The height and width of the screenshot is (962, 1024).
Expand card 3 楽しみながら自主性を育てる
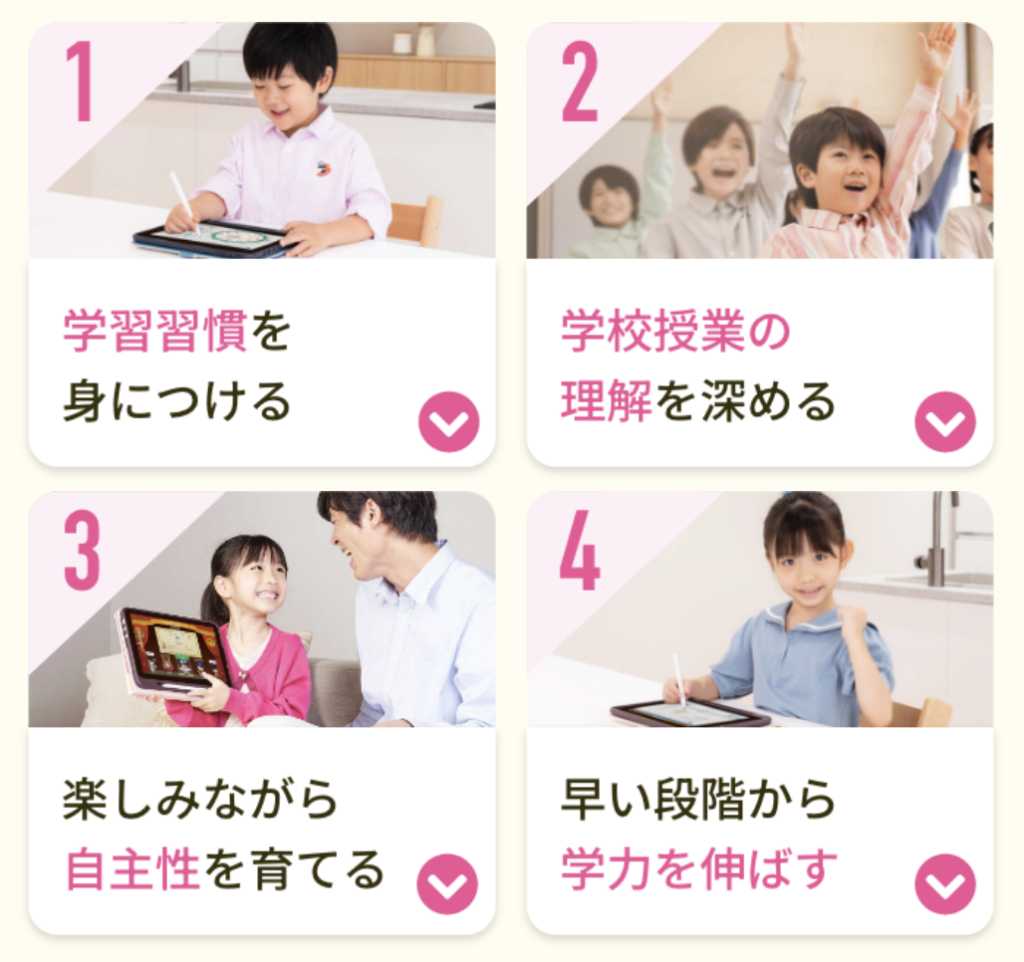tap(447, 884)
